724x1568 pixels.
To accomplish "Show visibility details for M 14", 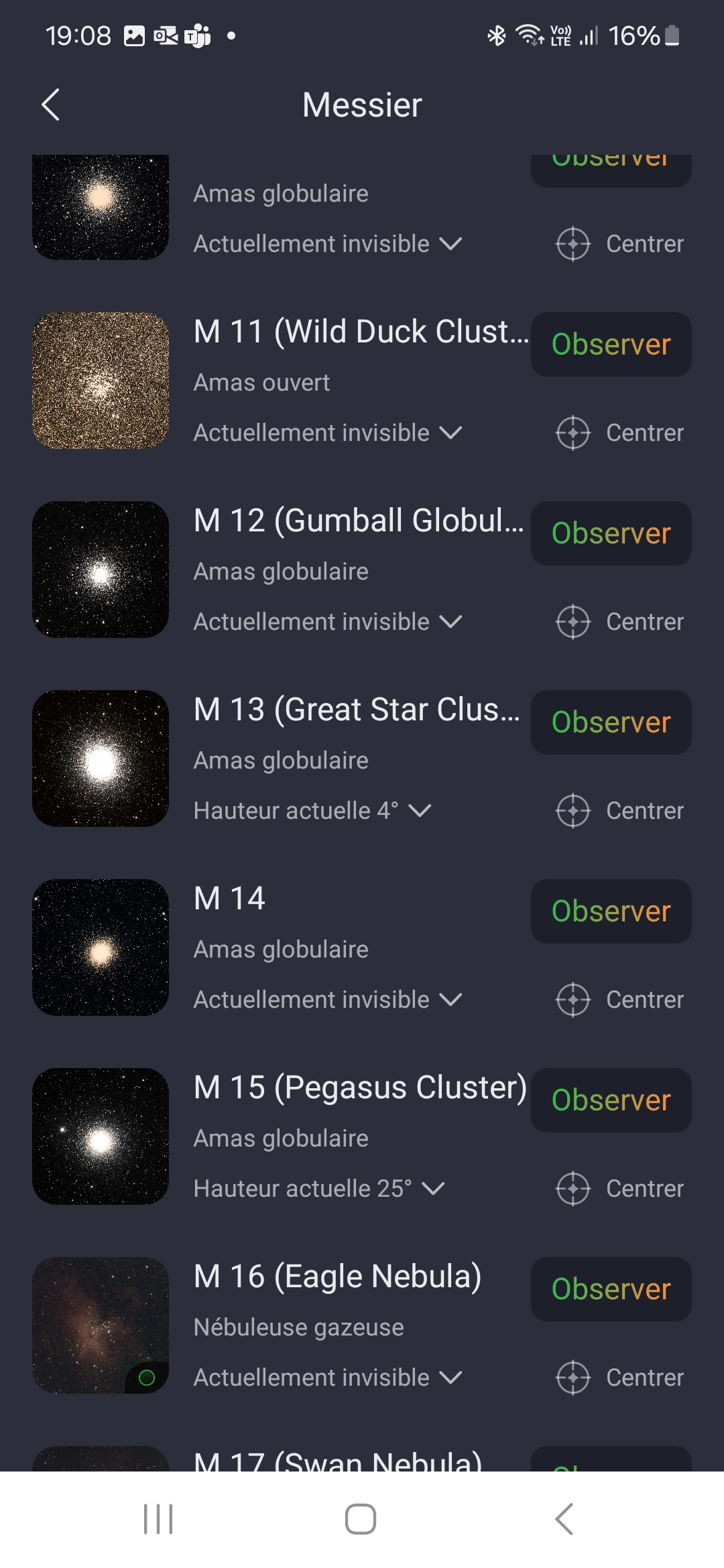I will (x=328, y=1000).
